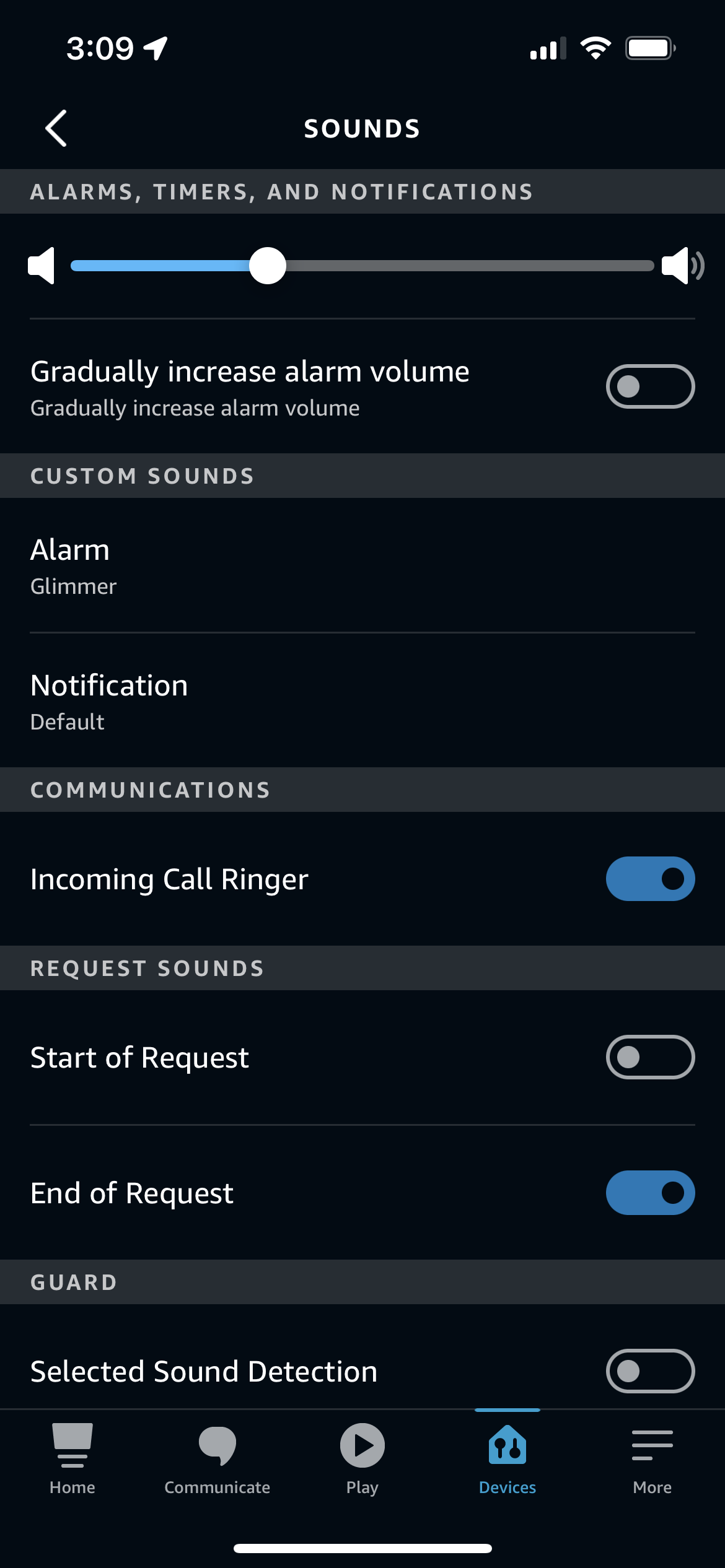Switch to the Home tab
725x1568 pixels.
(x=72, y=1458)
